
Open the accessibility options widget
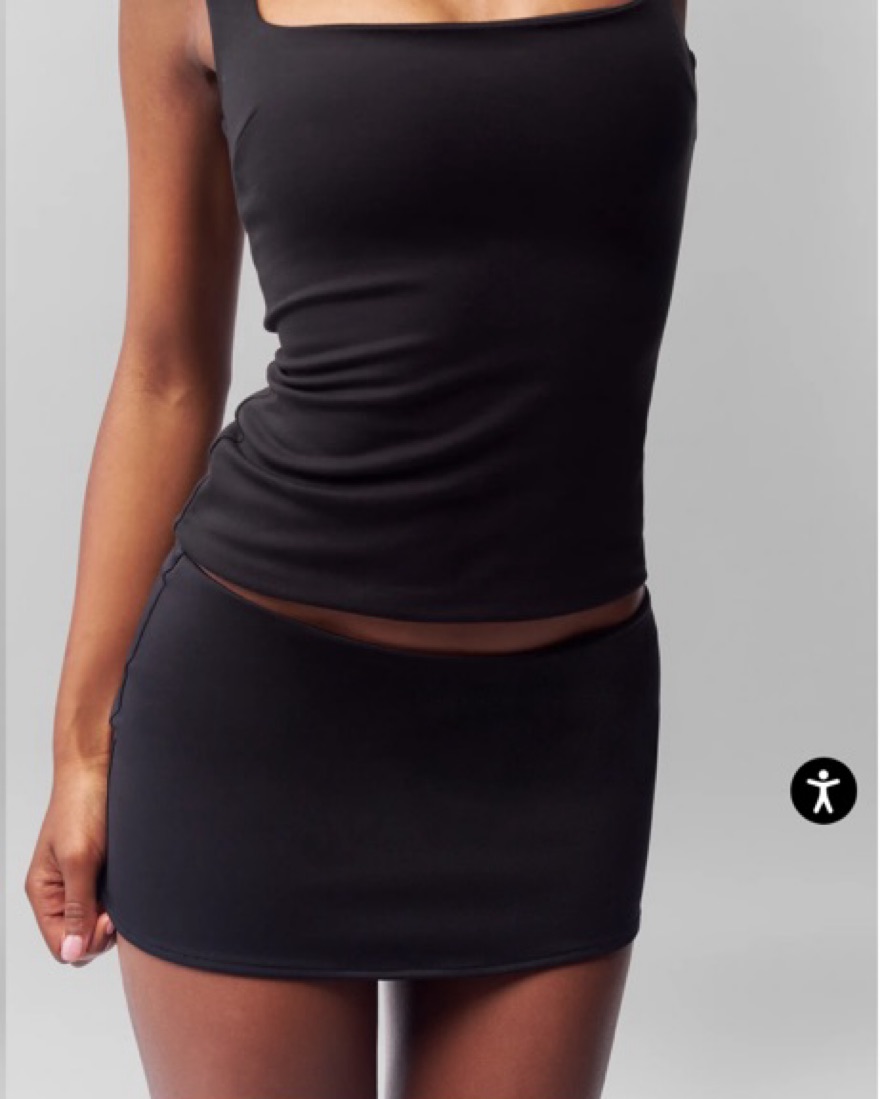click(823, 790)
